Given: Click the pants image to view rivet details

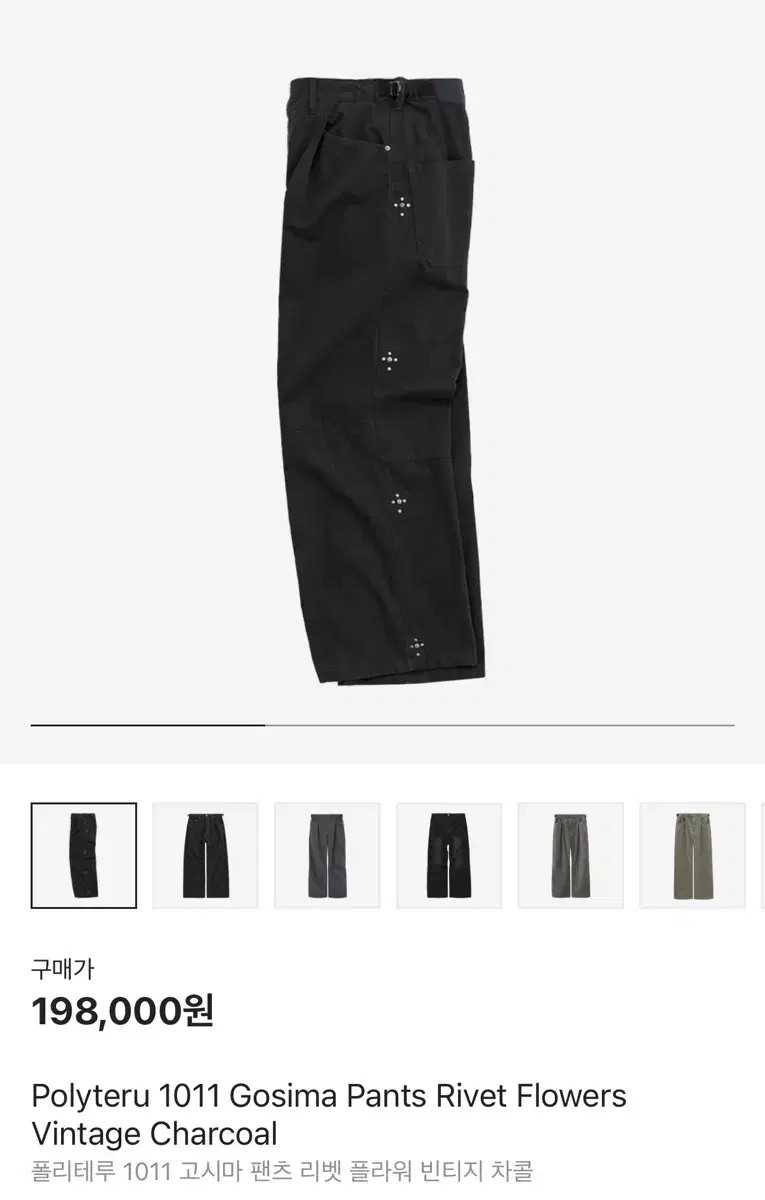Looking at the screenshot, I should (400, 360).
